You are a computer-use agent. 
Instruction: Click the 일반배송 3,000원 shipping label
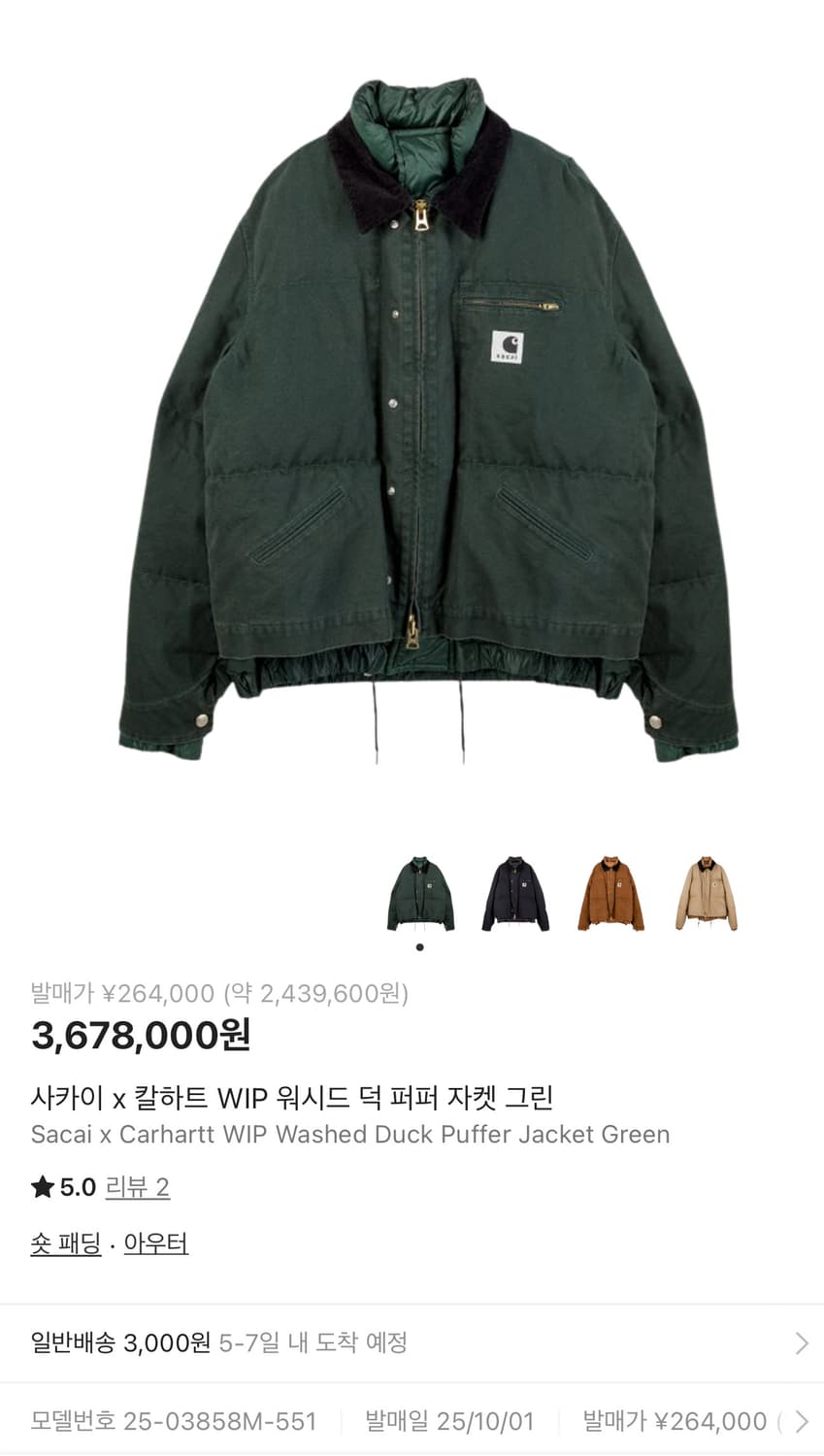[x=116, y=1342]
